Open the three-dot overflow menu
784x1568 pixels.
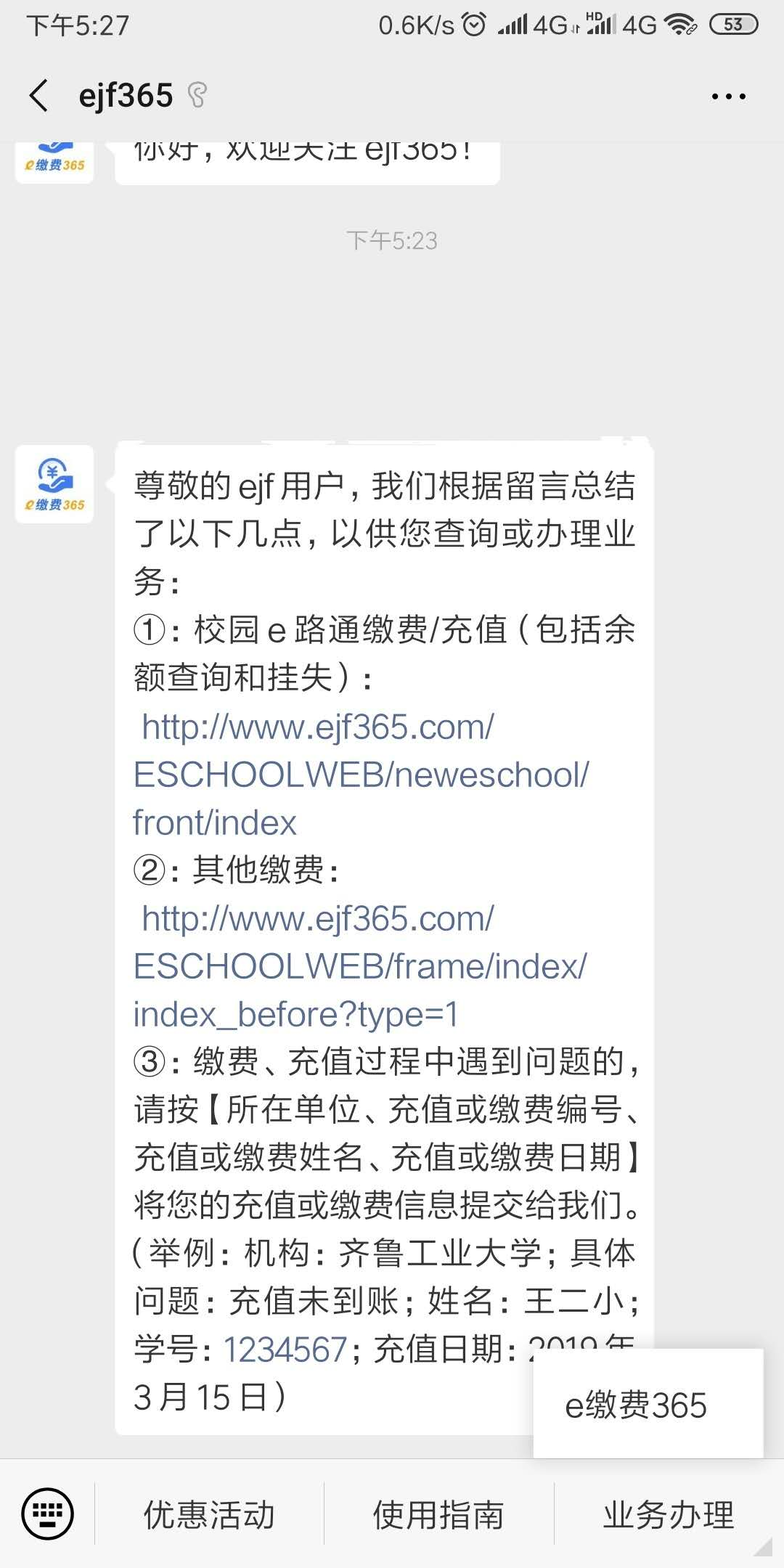[728, 96]
